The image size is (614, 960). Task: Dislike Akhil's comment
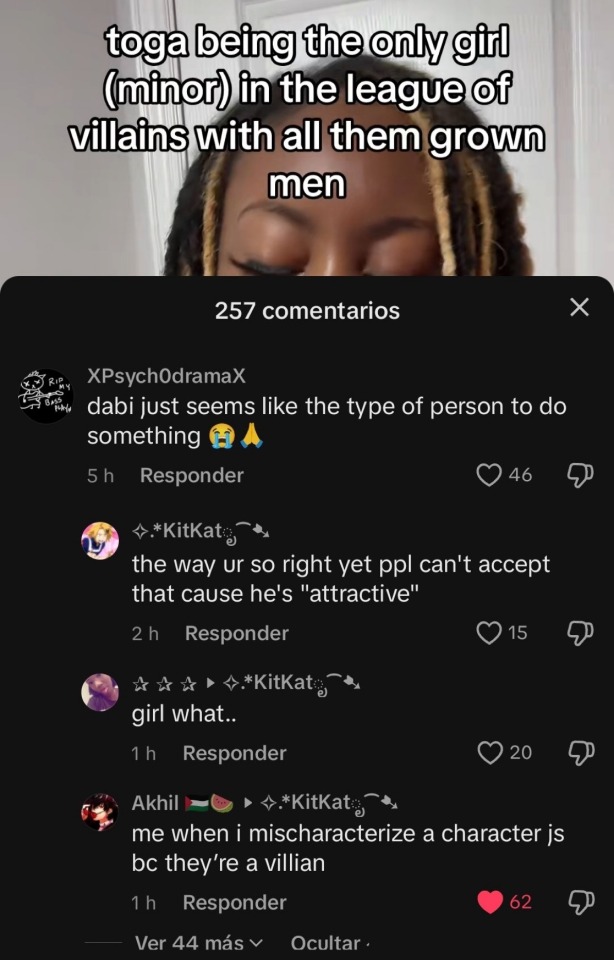click(x=578, y=902)
